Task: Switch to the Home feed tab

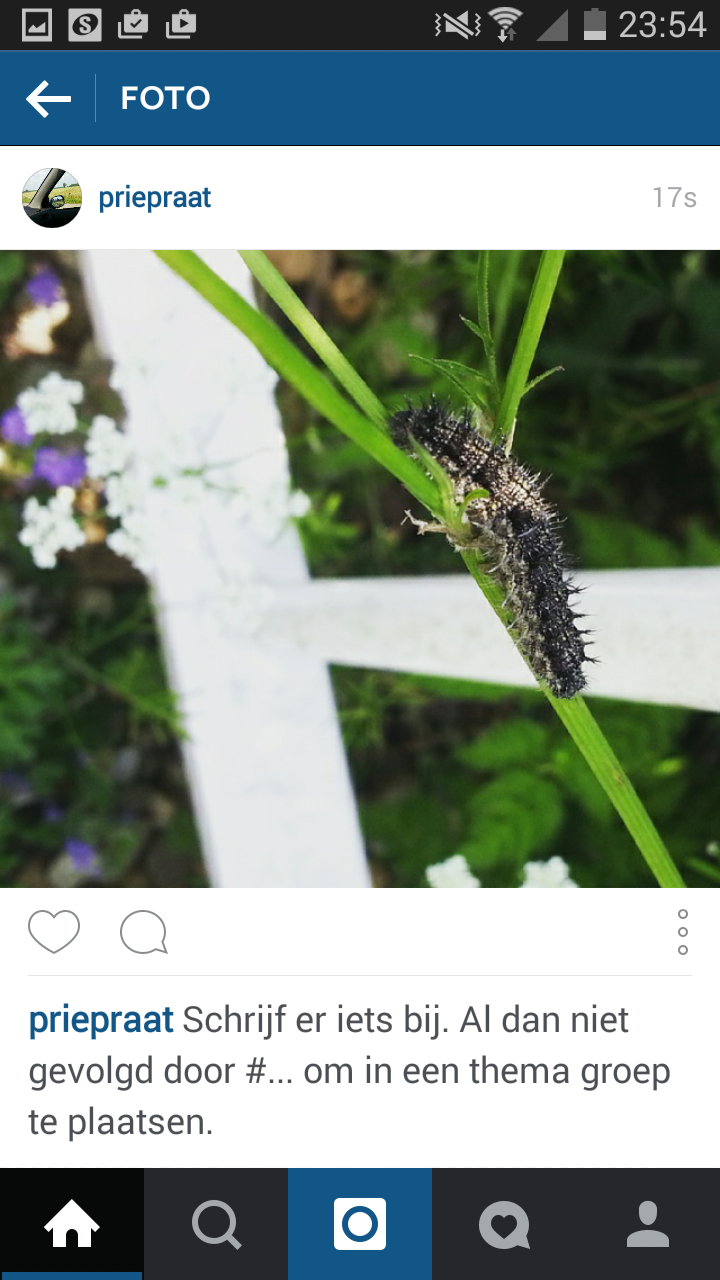Action: tap(72, 1224)
